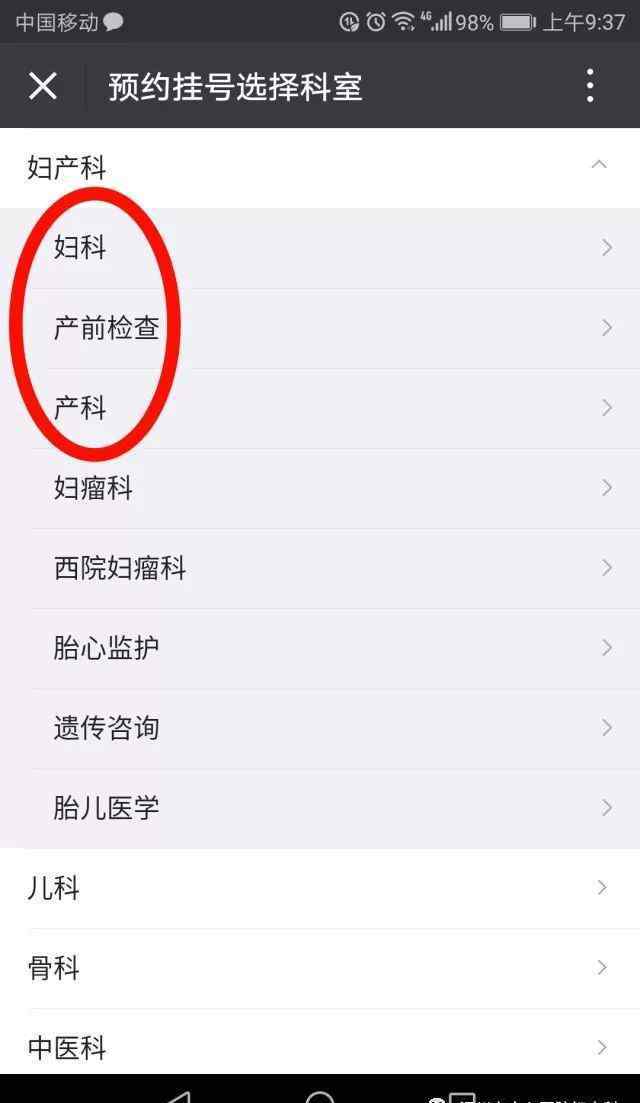Open 西院妇瘤科

320,568
